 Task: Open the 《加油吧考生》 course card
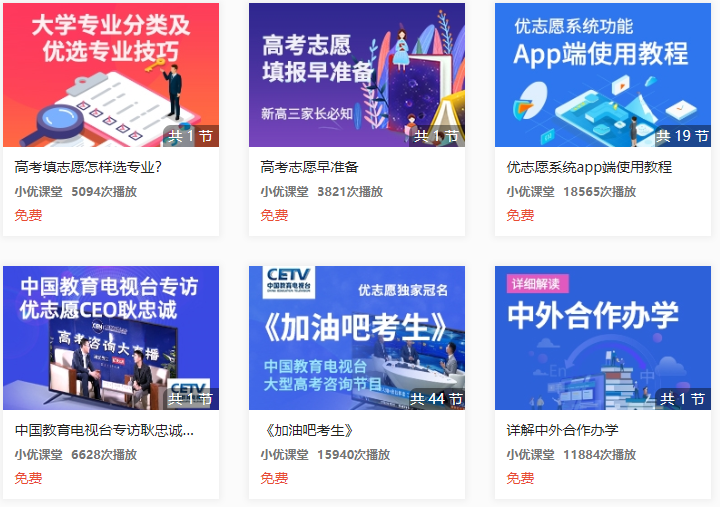pos(356,338)
